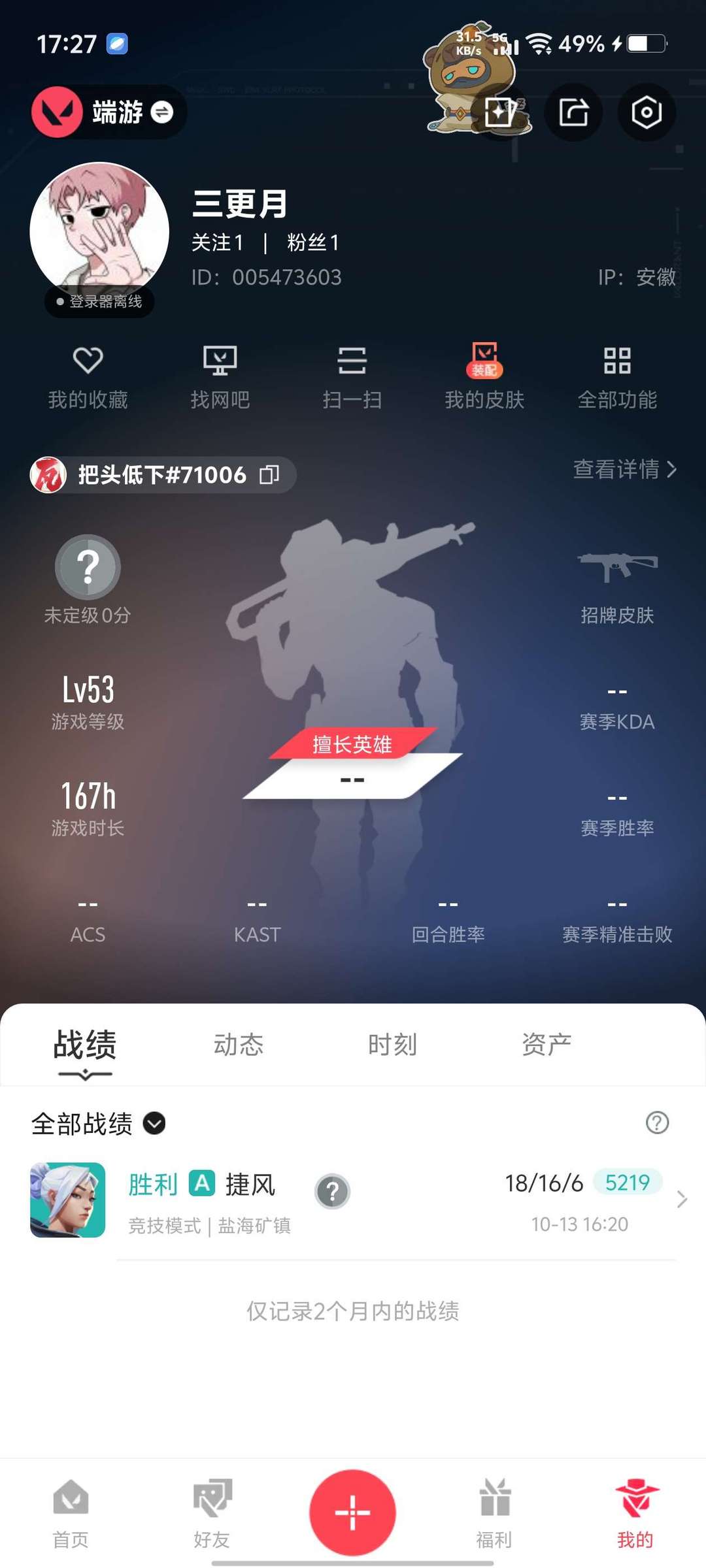
Task: Open the 扫一扫 scanner
Action: 352,376
